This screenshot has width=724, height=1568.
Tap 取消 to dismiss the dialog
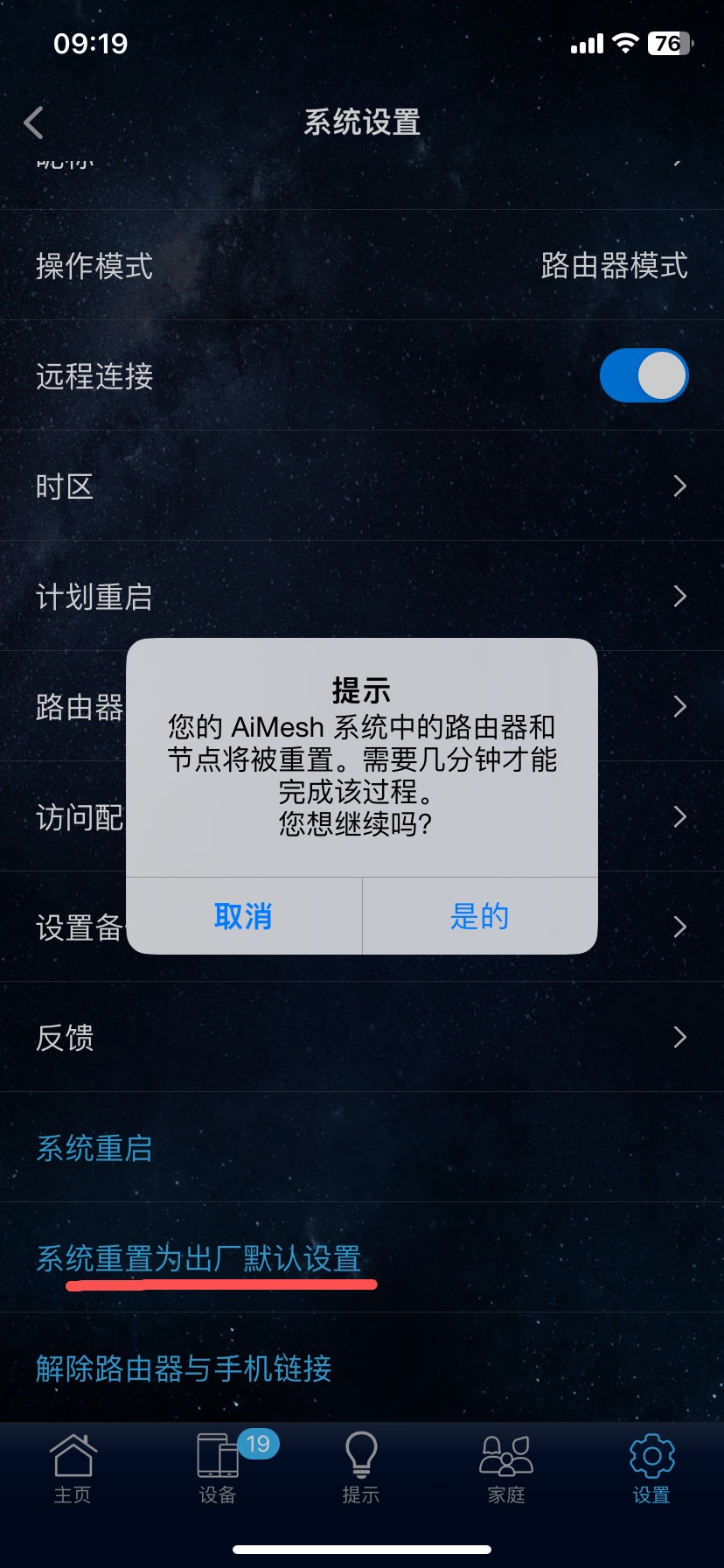pyautogui.click(x=244, y=916)
